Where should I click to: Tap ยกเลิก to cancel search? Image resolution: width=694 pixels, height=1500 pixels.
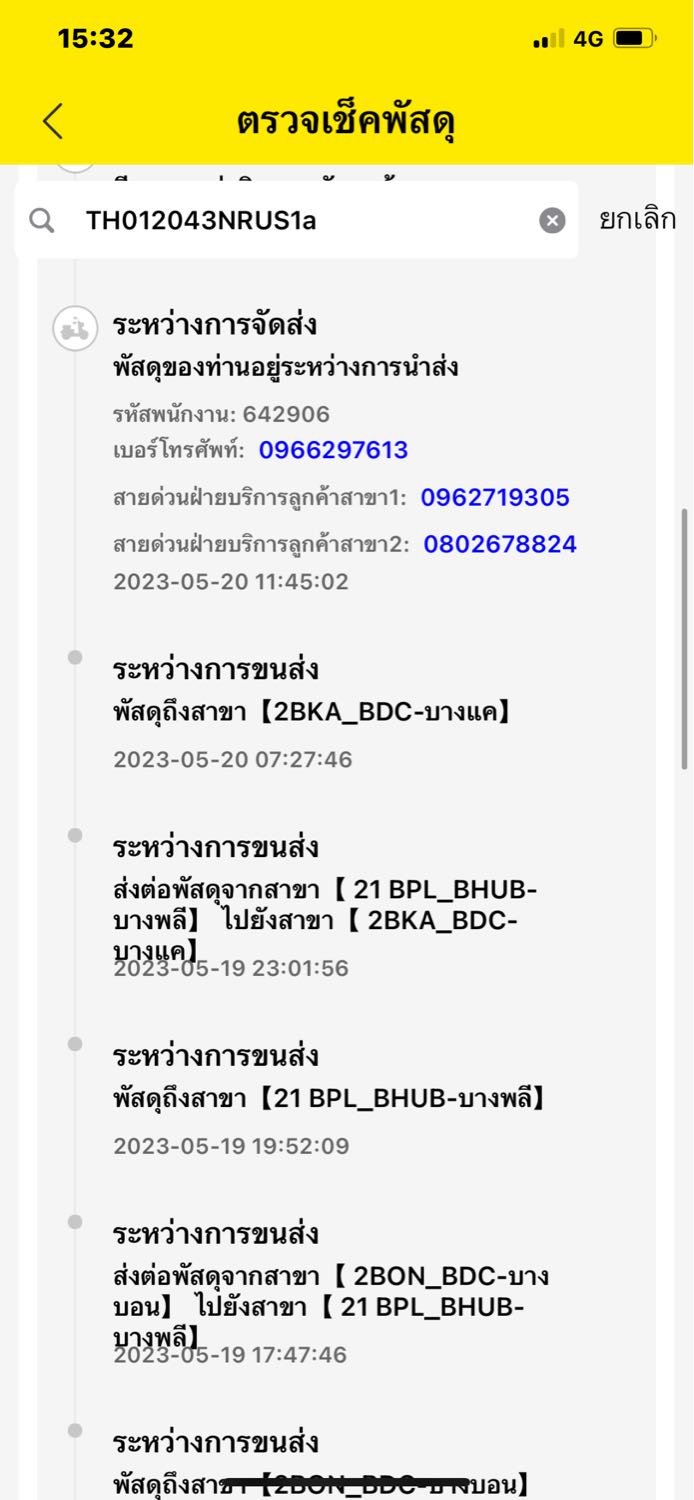[637, 220]
